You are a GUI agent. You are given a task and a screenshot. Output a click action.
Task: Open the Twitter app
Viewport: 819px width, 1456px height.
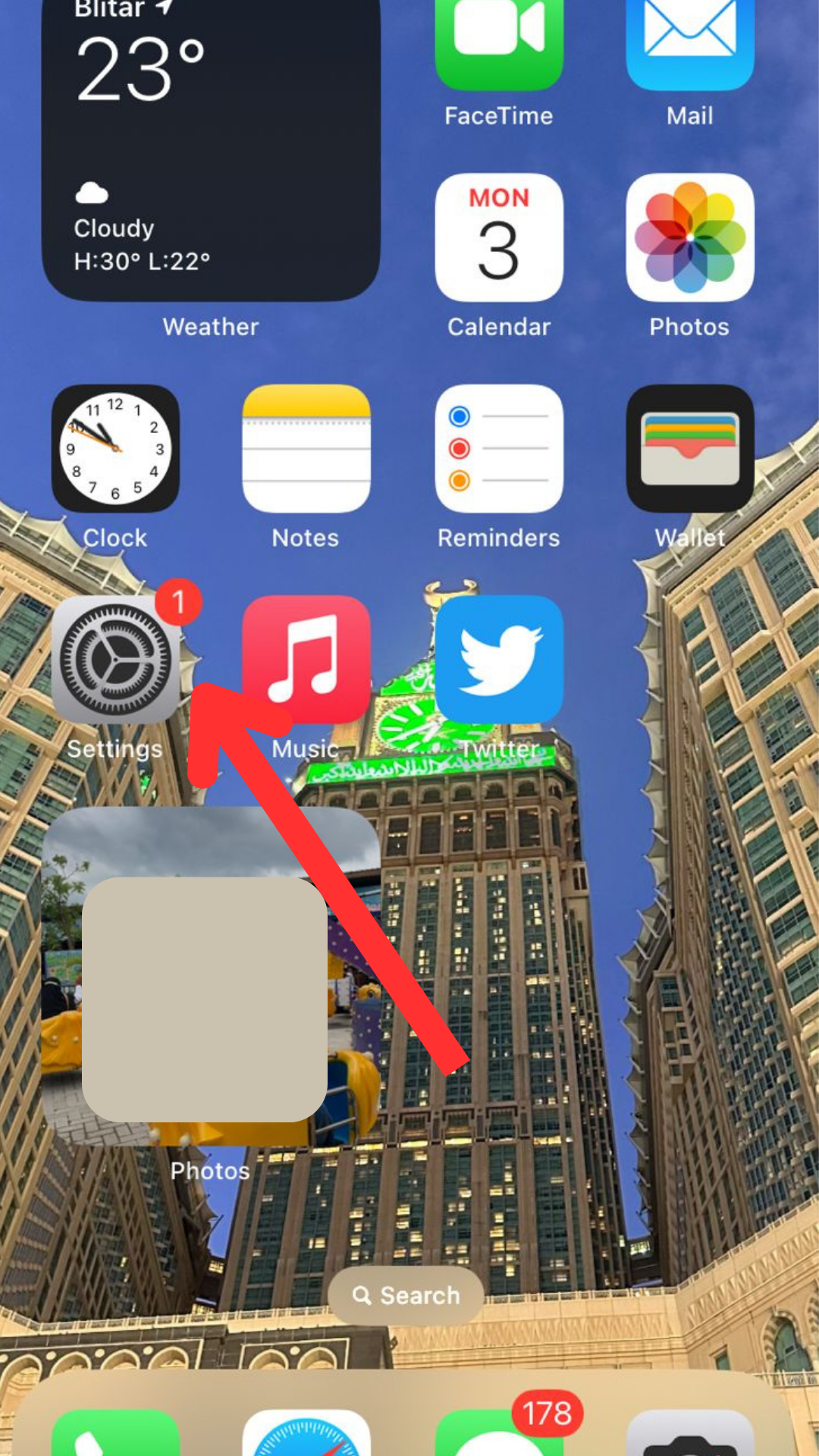click(x=499, y=659)
